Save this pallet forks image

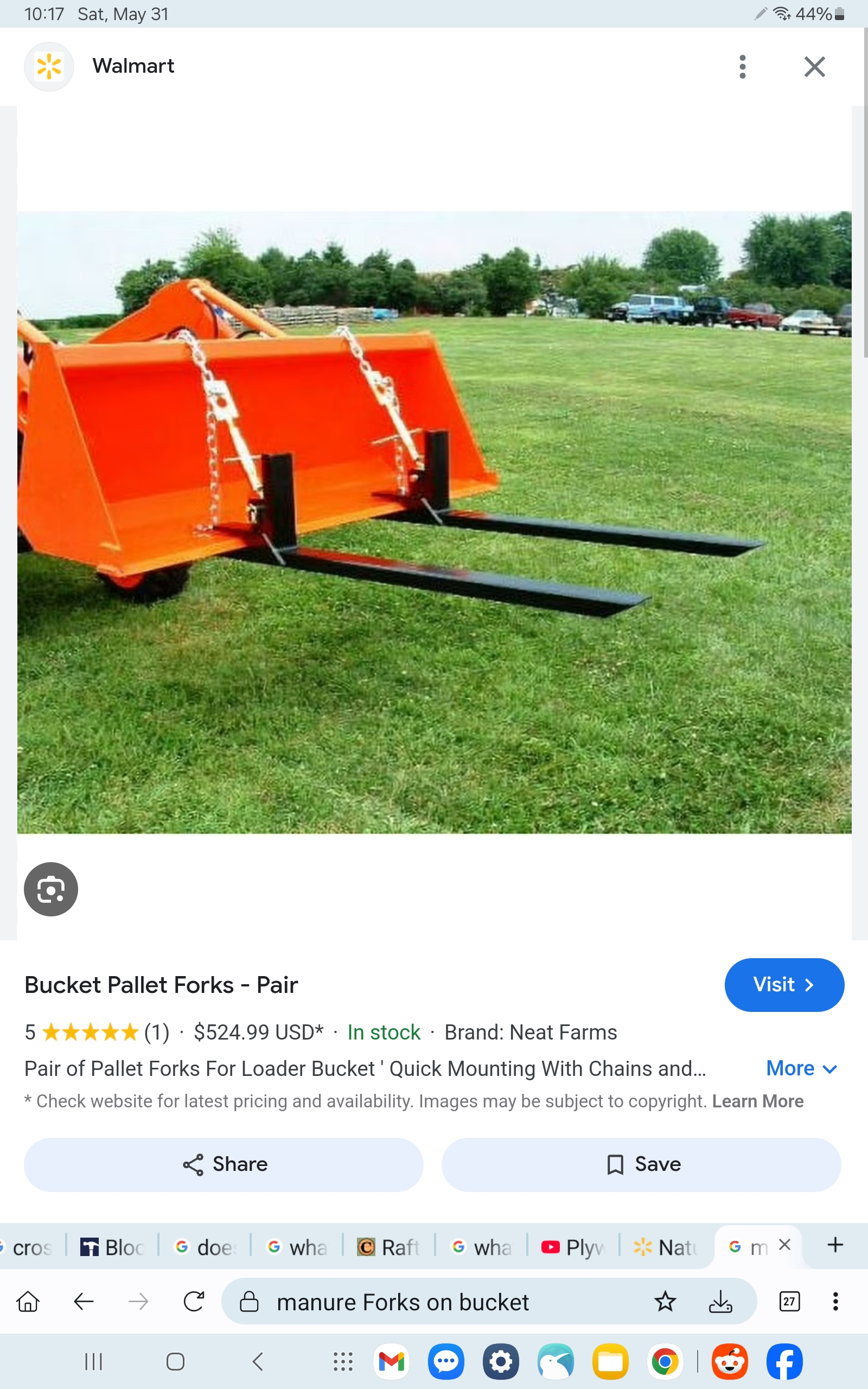pos(641,1164)
